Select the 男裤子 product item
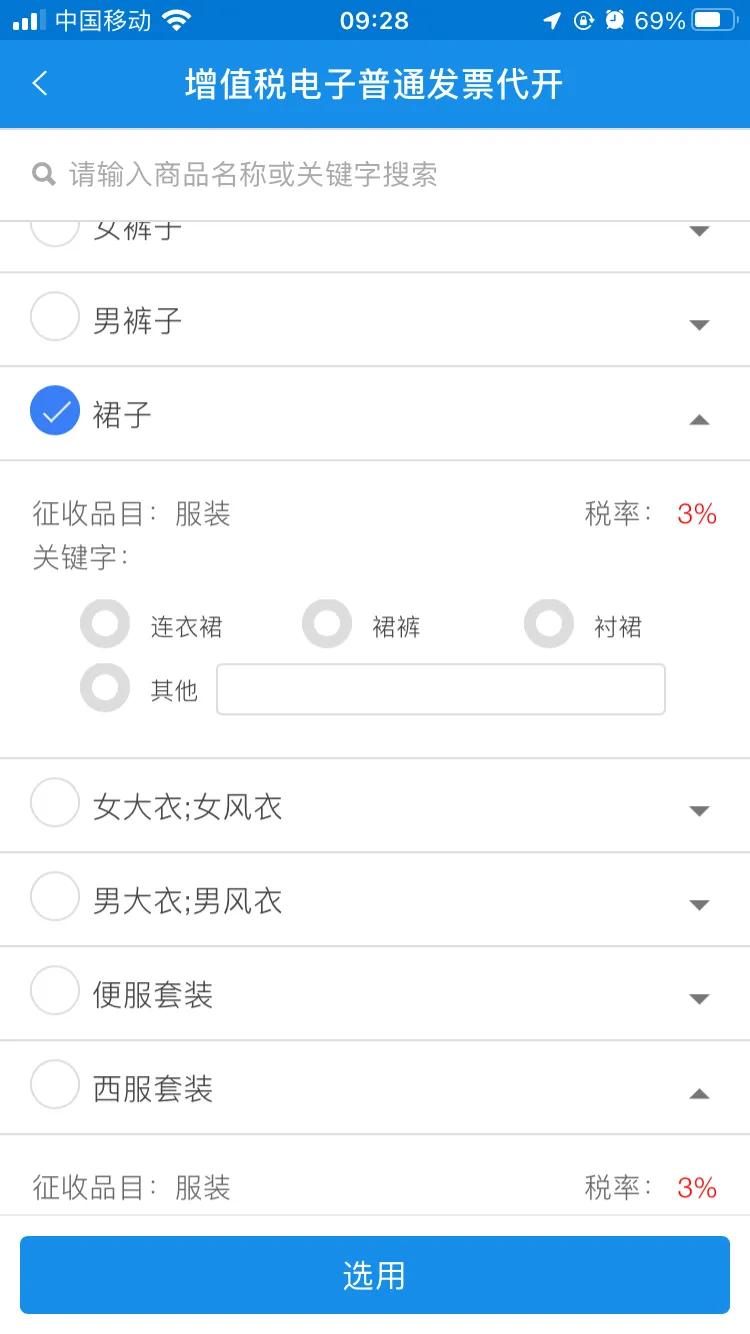This screenshot has height=1334, width=750. [55, 319]
